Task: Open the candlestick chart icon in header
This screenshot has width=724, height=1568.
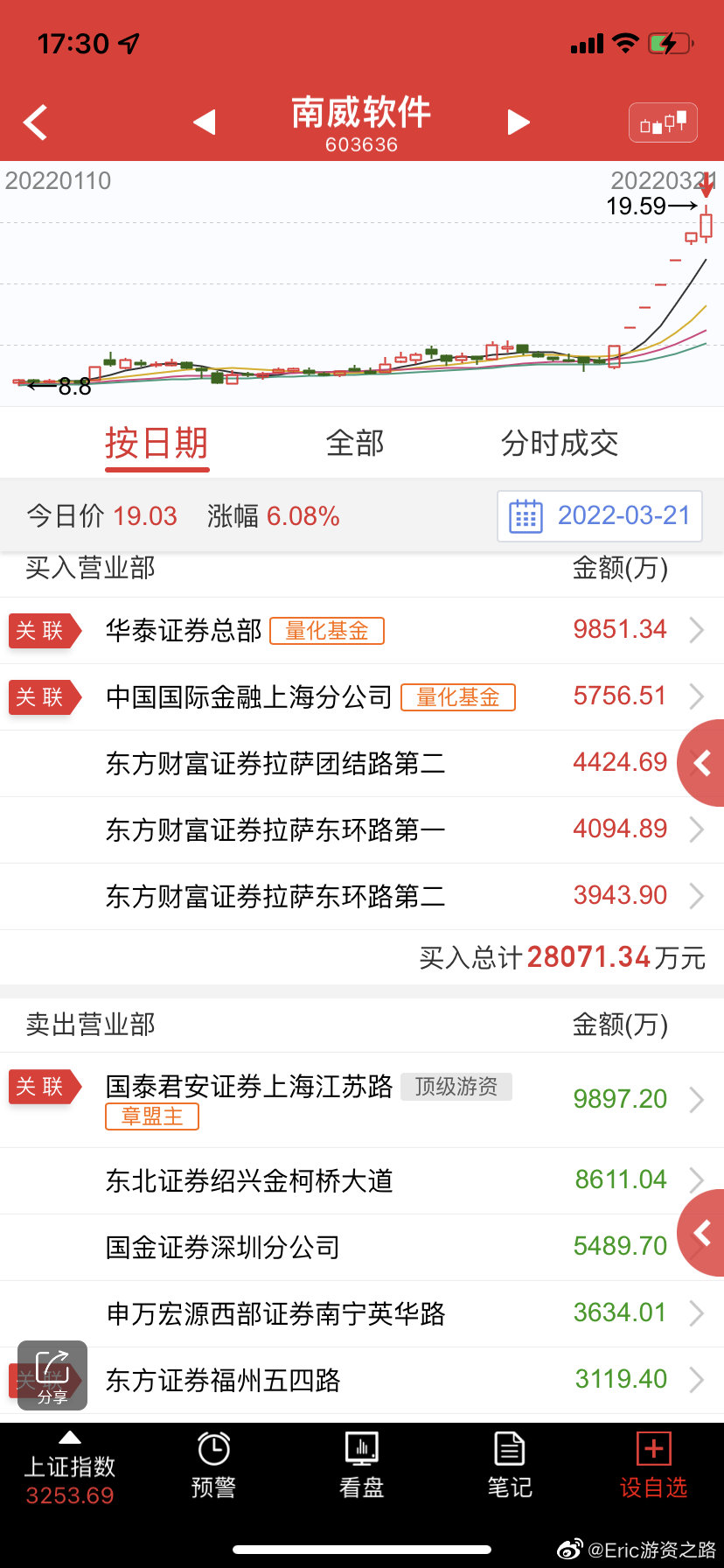Action: point(663,122)
